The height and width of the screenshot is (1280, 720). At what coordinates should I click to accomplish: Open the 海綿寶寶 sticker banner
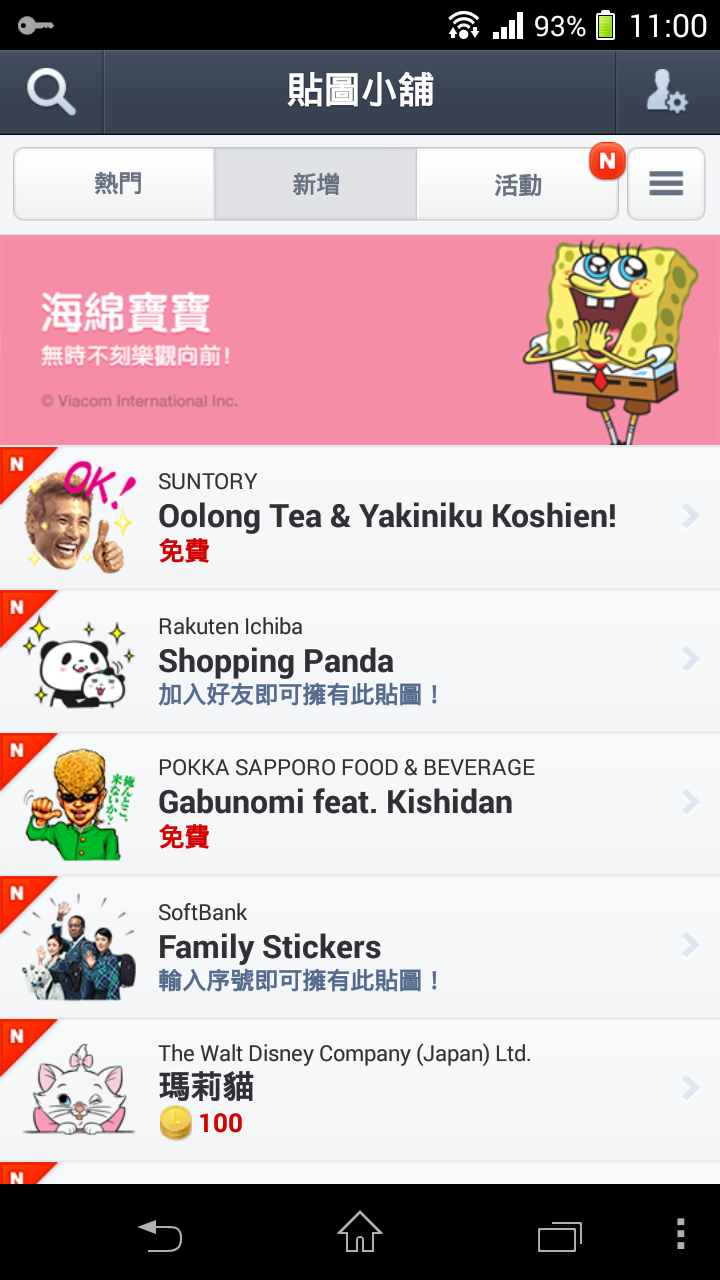(360, 340)
